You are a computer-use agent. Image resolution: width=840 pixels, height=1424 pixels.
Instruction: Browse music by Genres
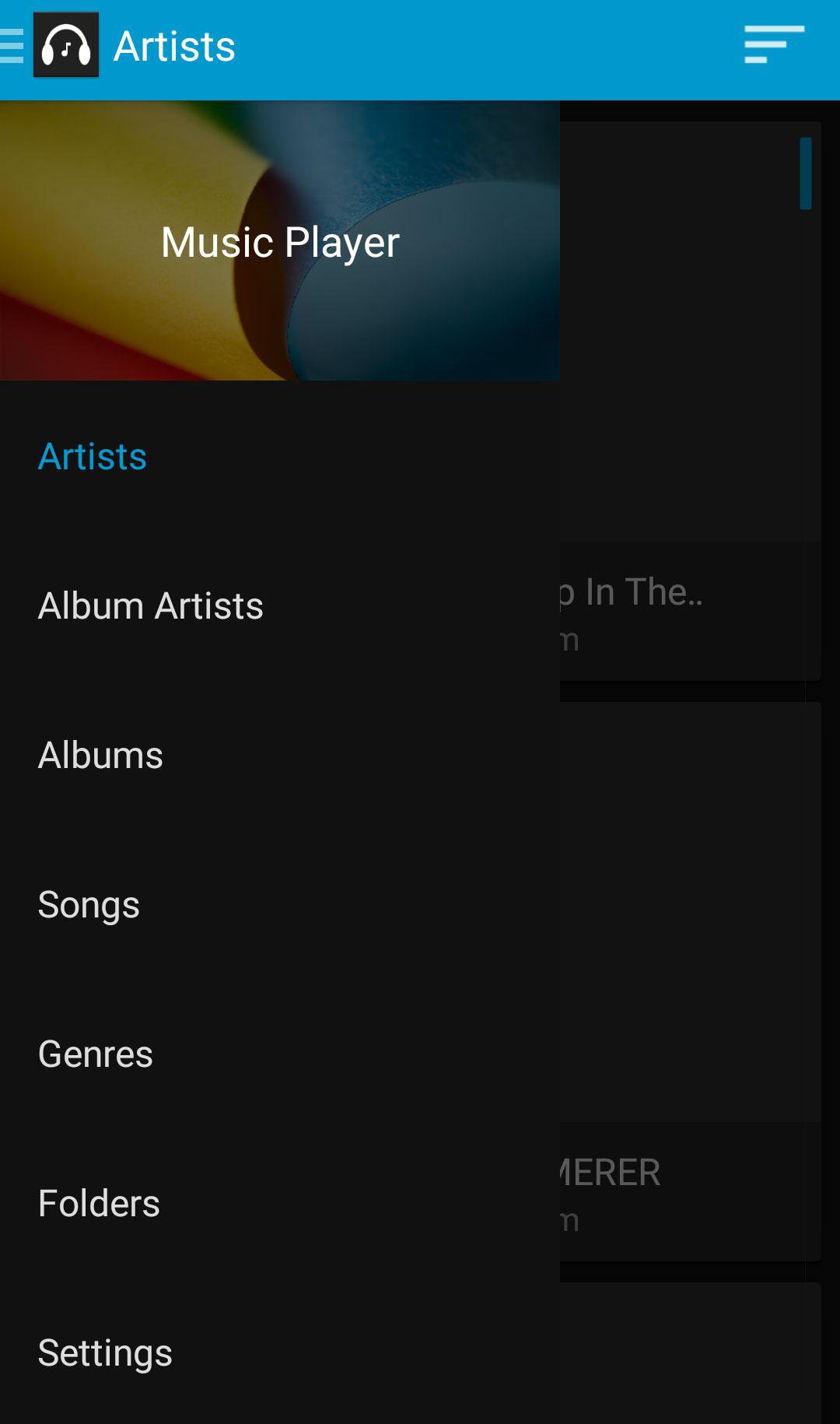[95, 1053]
